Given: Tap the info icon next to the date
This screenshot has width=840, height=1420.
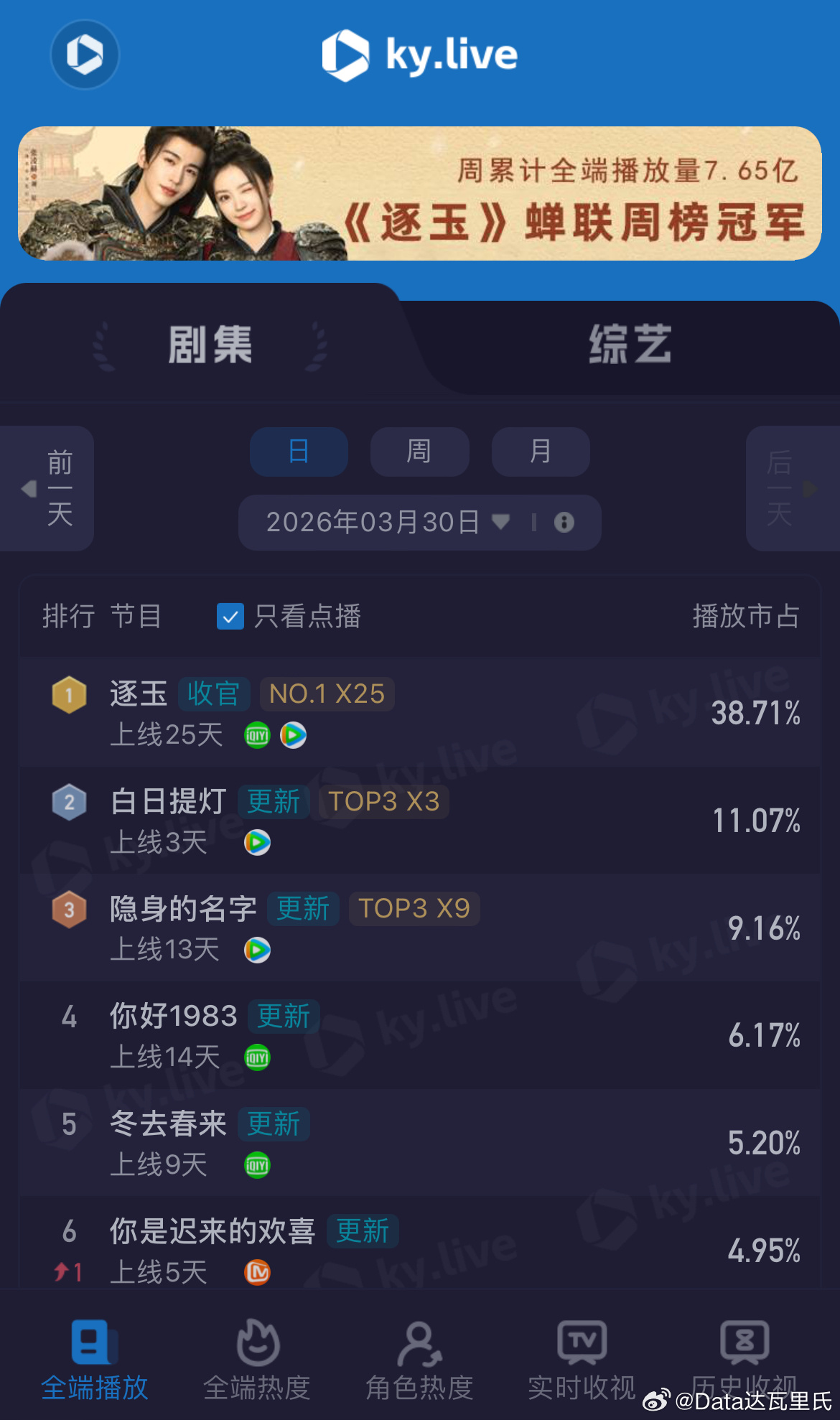Looking at the screenshot, I should click(x=564, y=523).
